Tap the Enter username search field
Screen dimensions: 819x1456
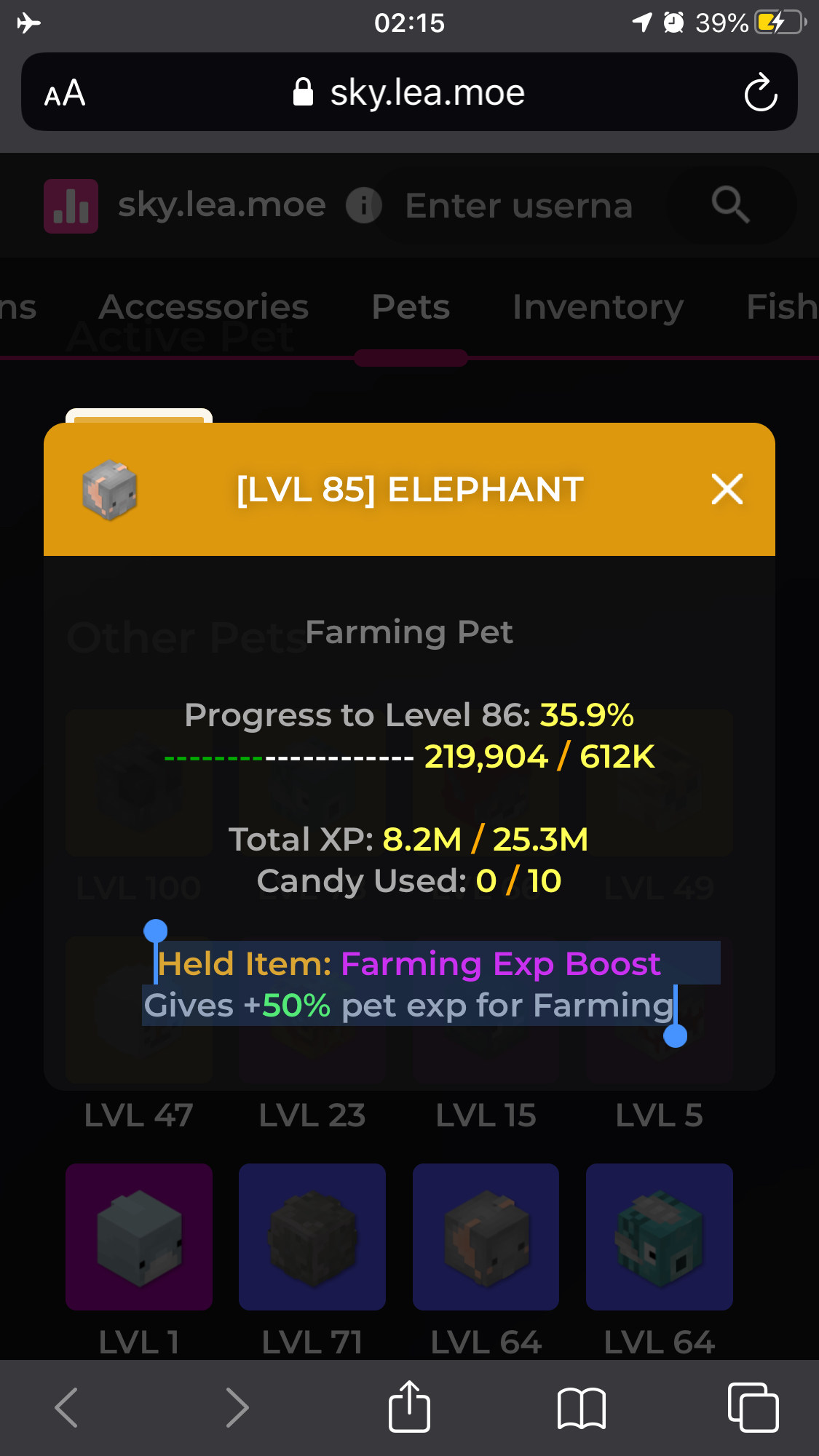pyautogui.click(x=518, y=206)
